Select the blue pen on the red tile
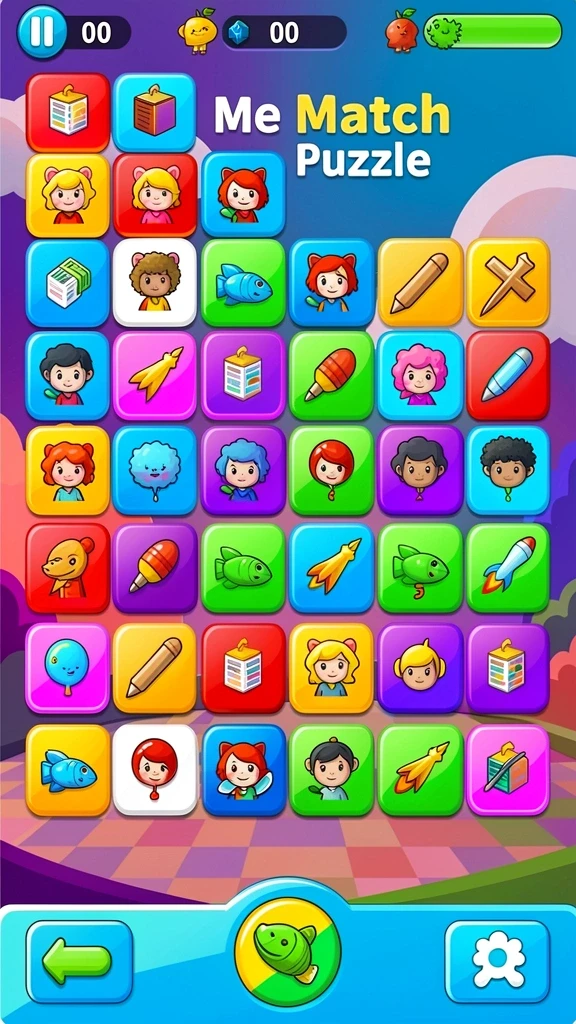Viewport: 576px width, 1024px height. coord(508,375)
